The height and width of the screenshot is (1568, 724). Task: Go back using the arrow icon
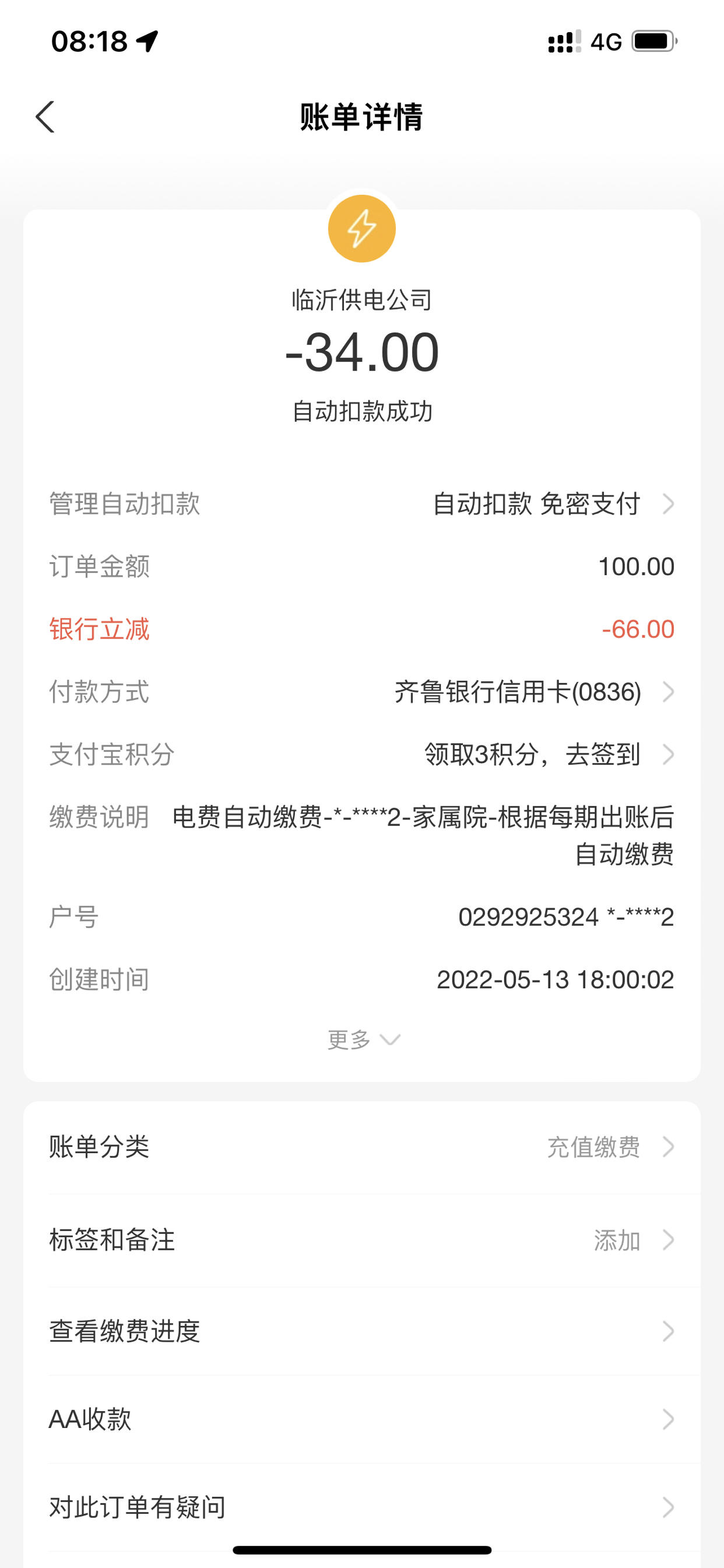45,117
